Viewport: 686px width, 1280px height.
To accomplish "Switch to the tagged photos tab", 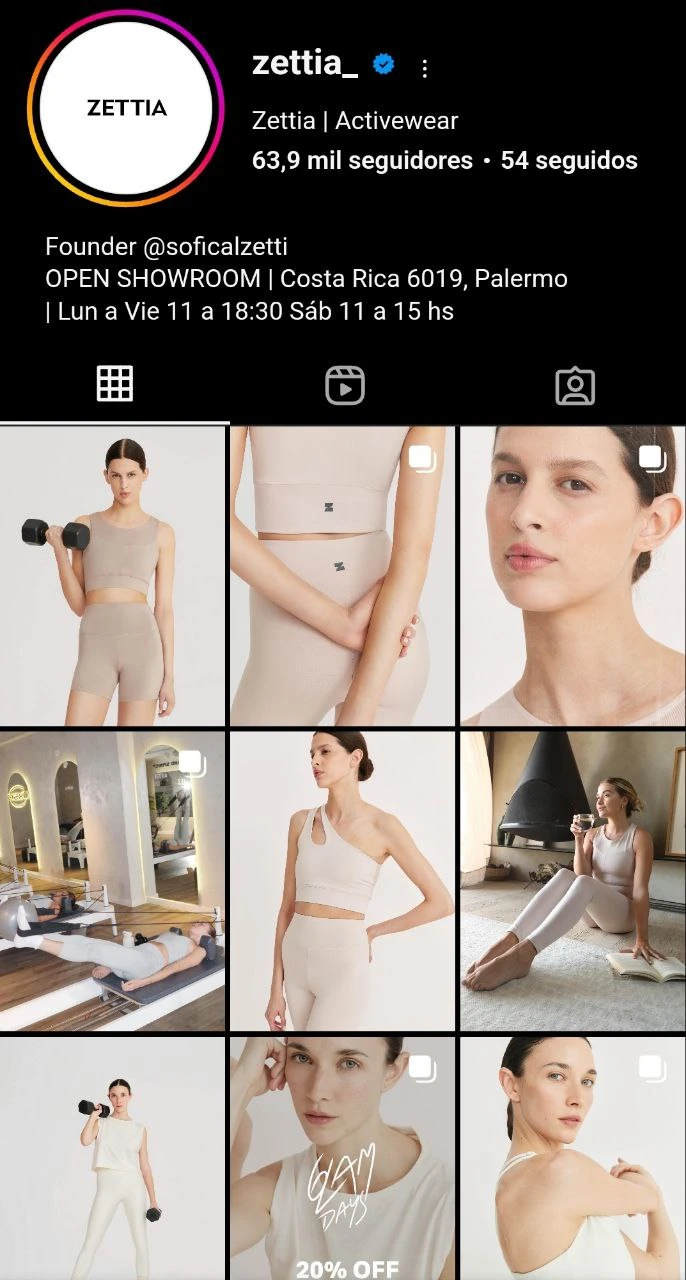I will [x=574, y=385].
